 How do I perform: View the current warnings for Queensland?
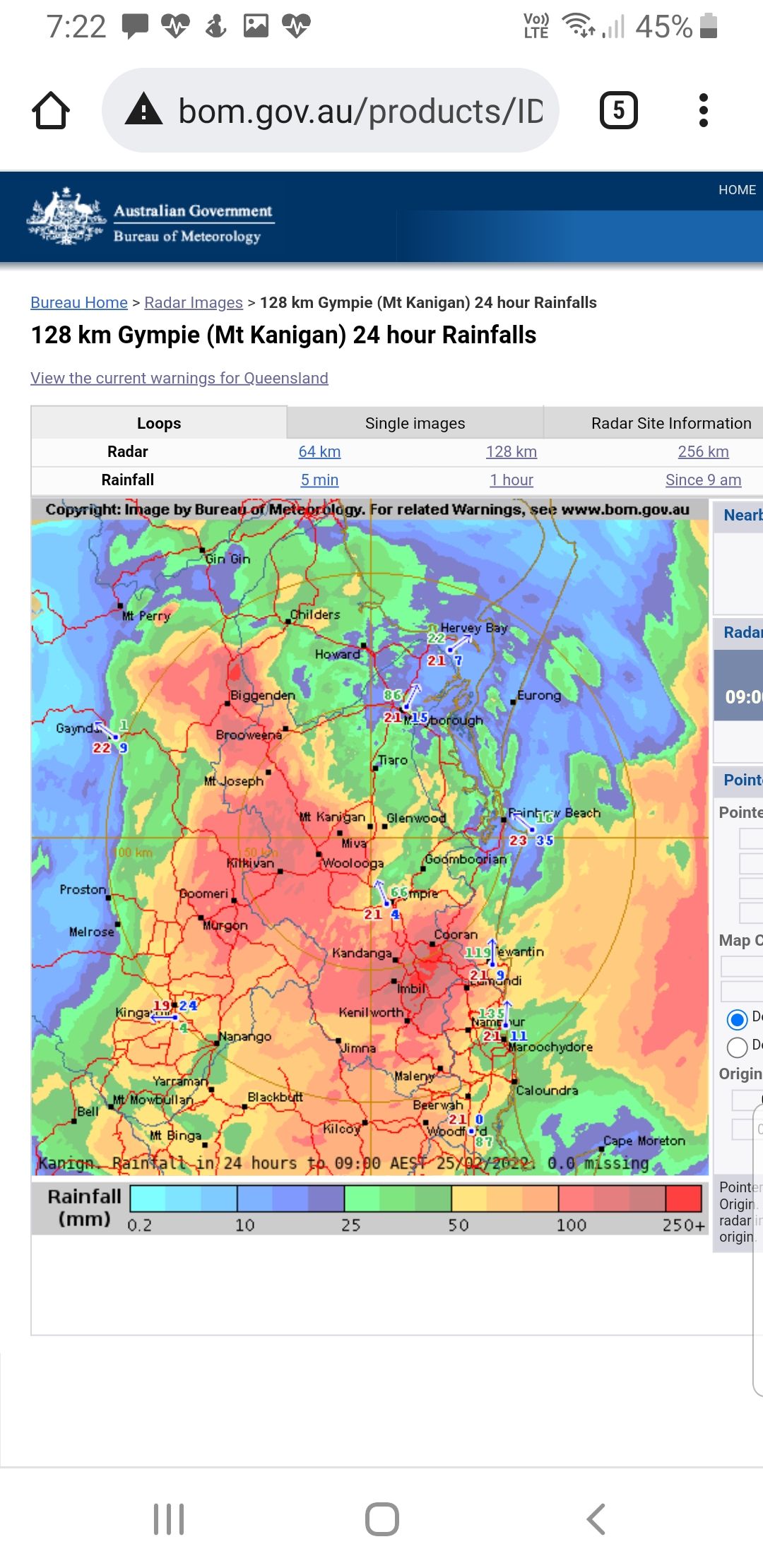[x=179, y=379]
